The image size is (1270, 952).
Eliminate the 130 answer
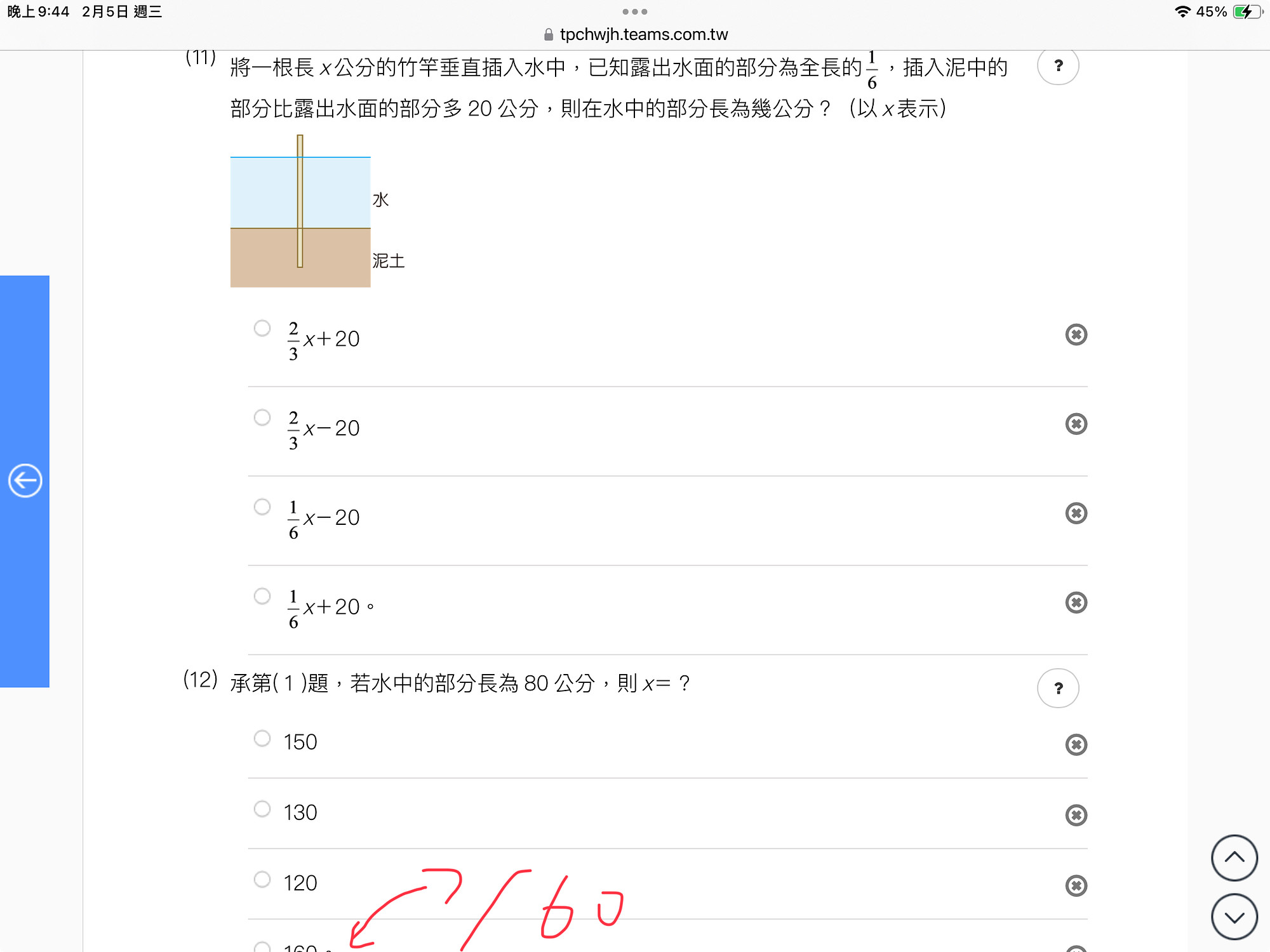pos(1076,815)
